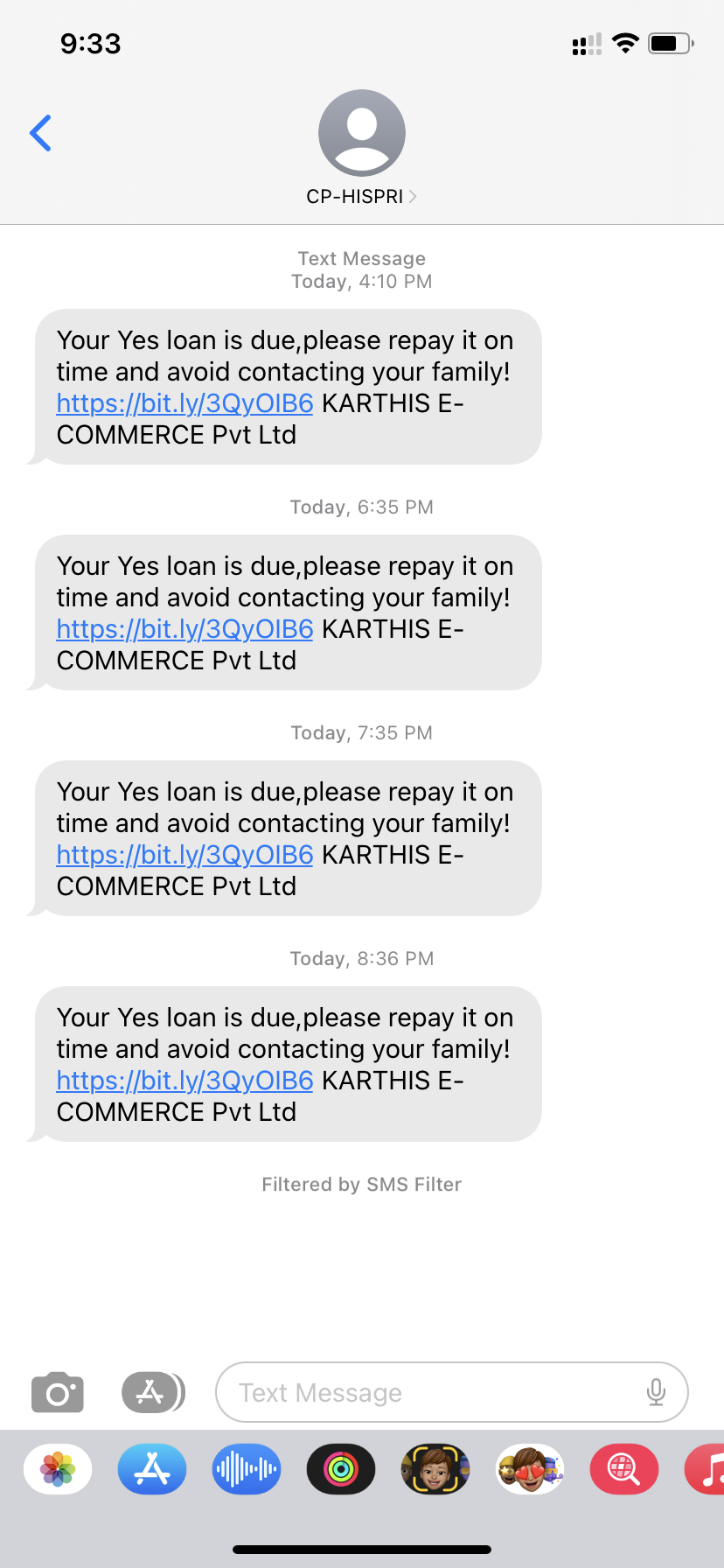Open the #images web search app
Viewport: 724px width, 1568px height.
pyautogui.click(x=624, y=1469)
